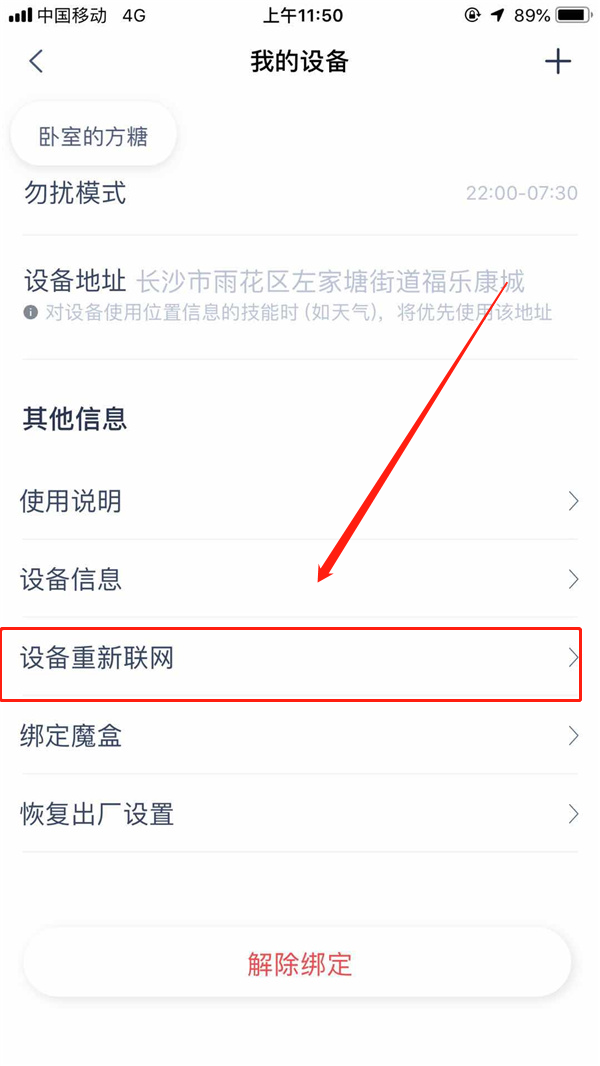Open 恢复出厂设置 factory reset
600x1066 pixels.
[x=300, y=814]
